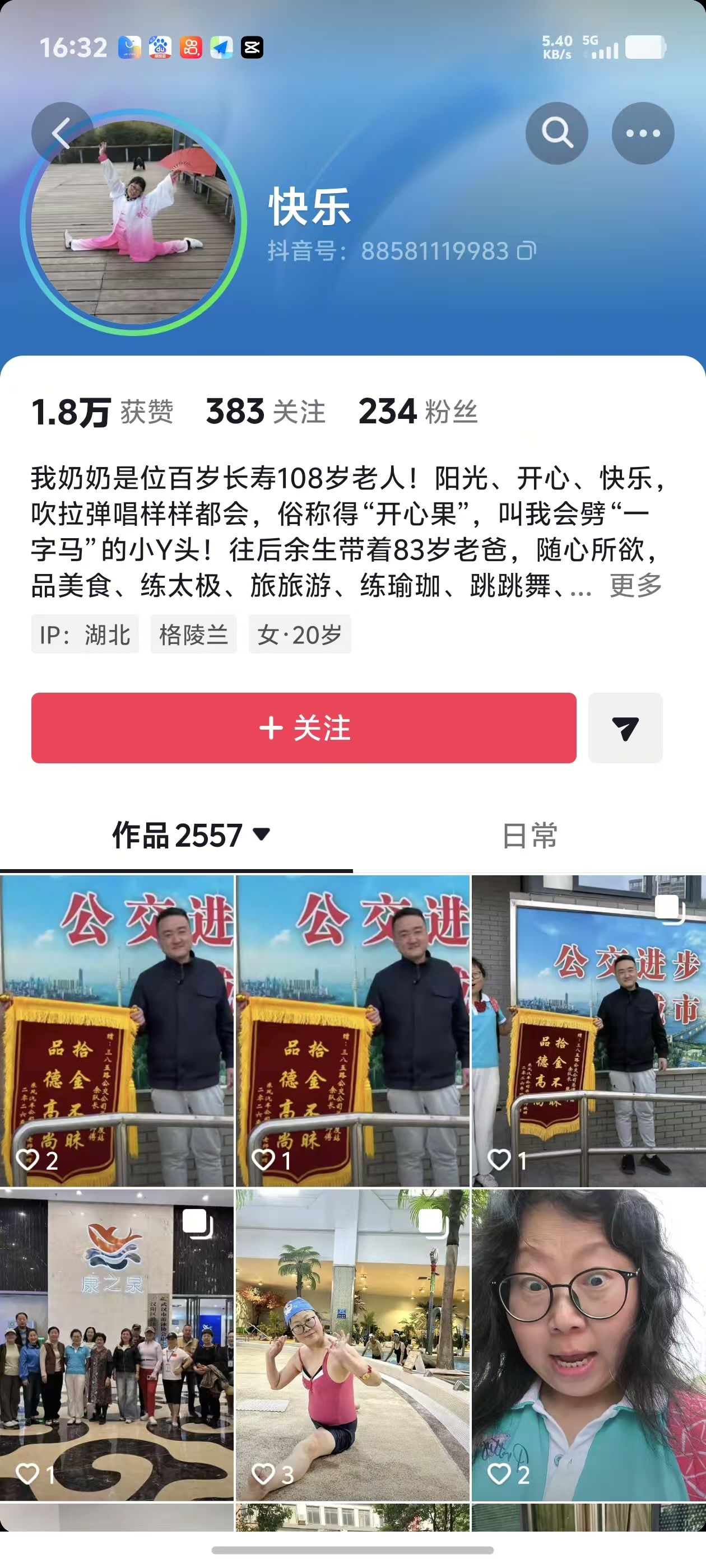Open search on this profile
706x1568 pixels.
click(557, 133)
